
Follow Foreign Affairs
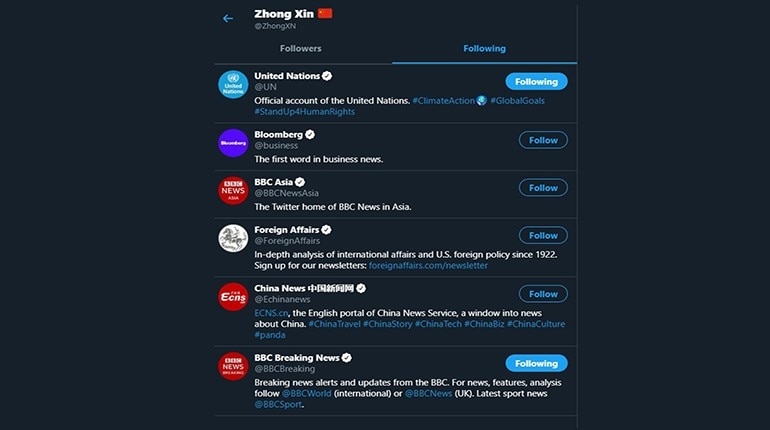(x=543, y=235)
